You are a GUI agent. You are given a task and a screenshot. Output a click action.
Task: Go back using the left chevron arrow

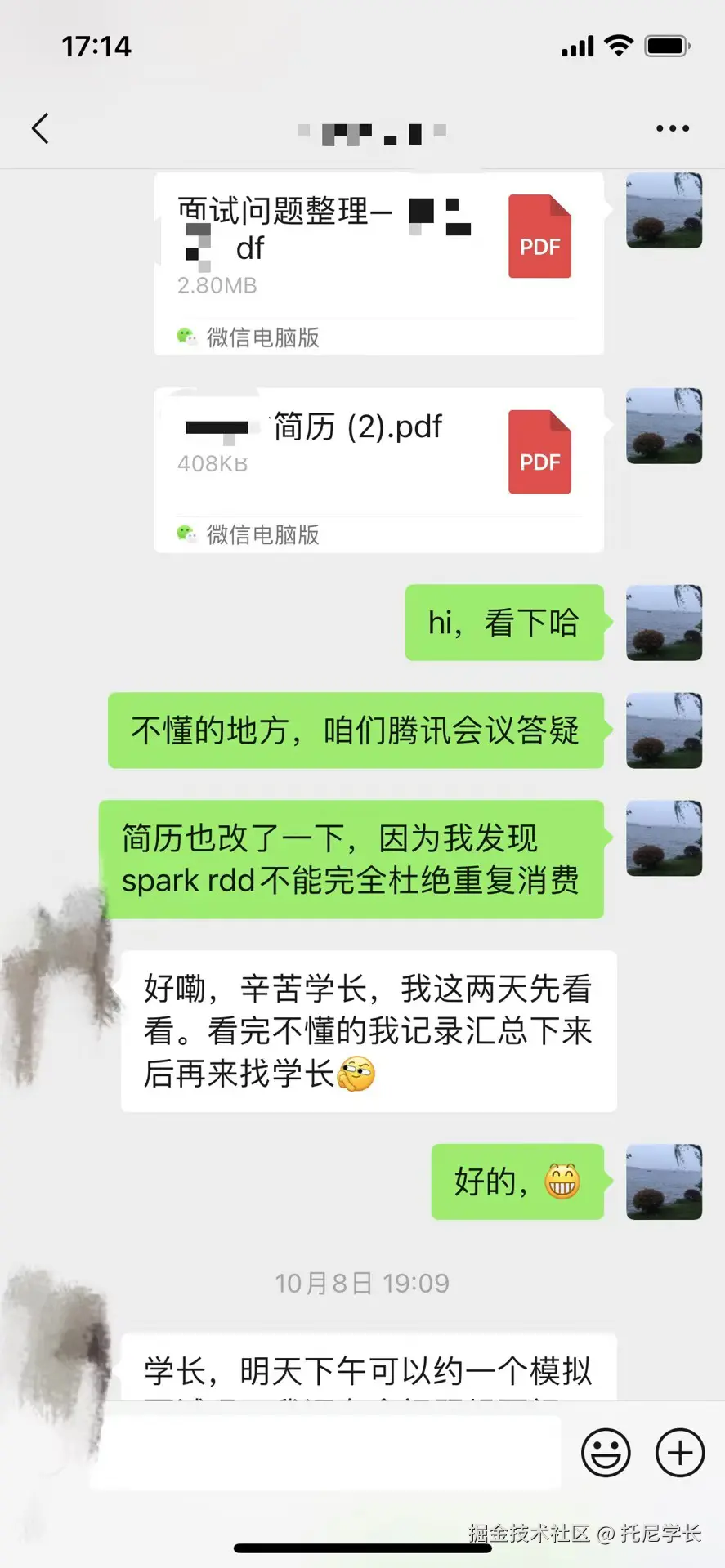[x=41, y=128]
